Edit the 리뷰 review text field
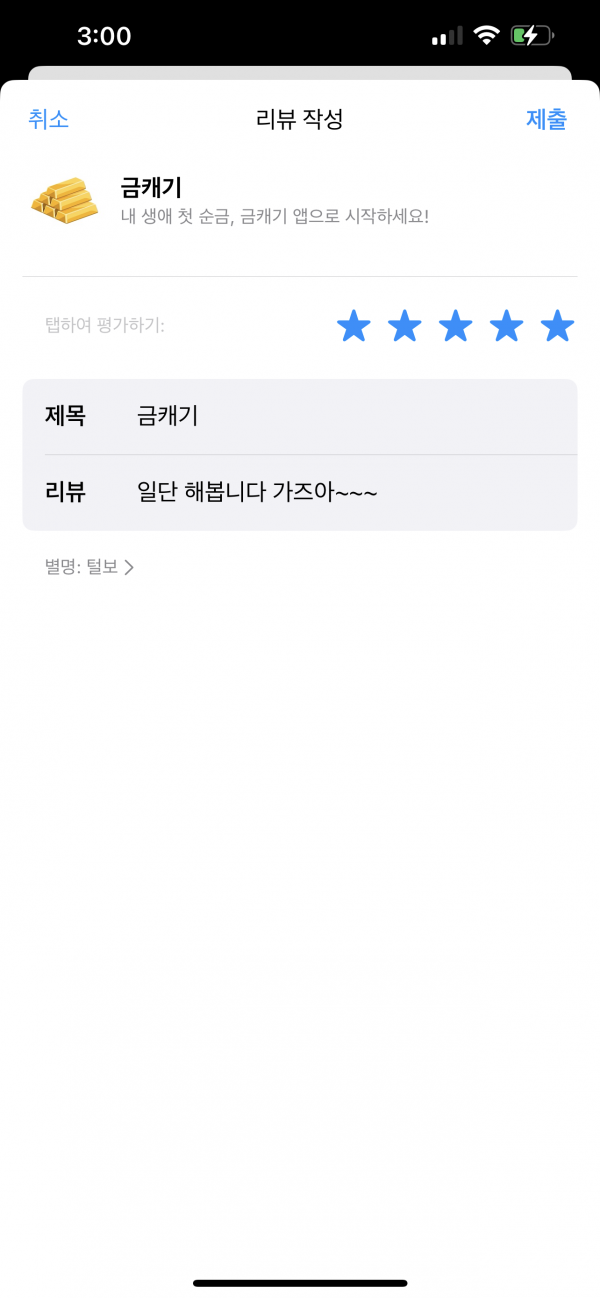 (x=300, y=492)
